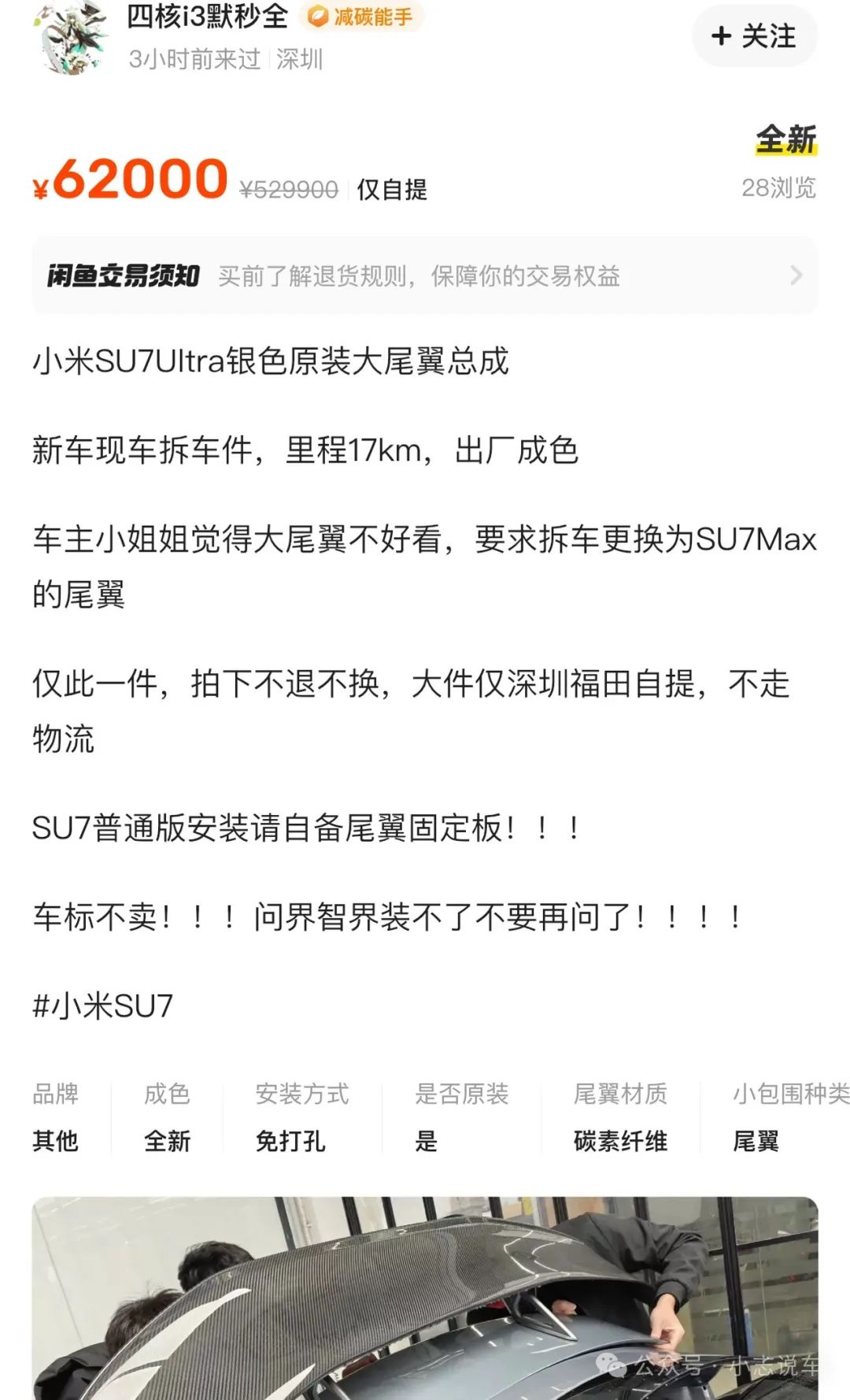The width and height of the screenshot is (850, 1400).
Task: Tap the 减碳能手 badge next to seller name
Action: (x=362, y=16)
